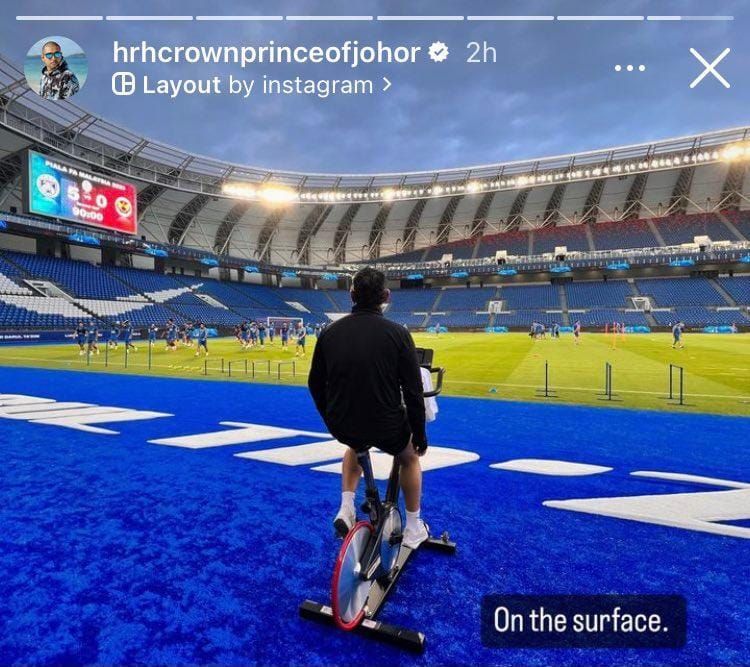Open the hrhcrownprinceofjohor username link
Screen dimensions: 750x667
click(266, 53)
